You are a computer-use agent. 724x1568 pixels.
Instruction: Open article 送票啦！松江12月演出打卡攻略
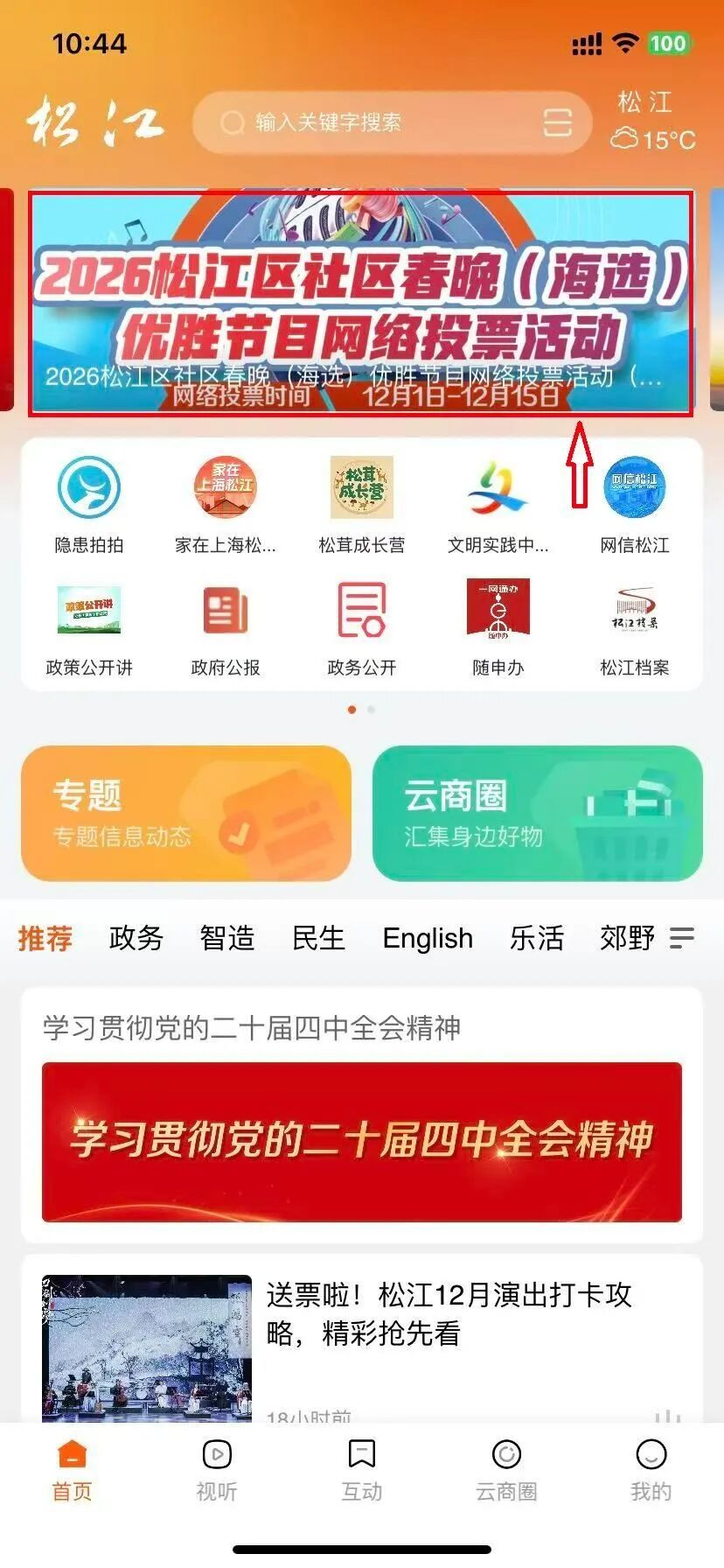pyautogui.click(x=449, y=1312)
